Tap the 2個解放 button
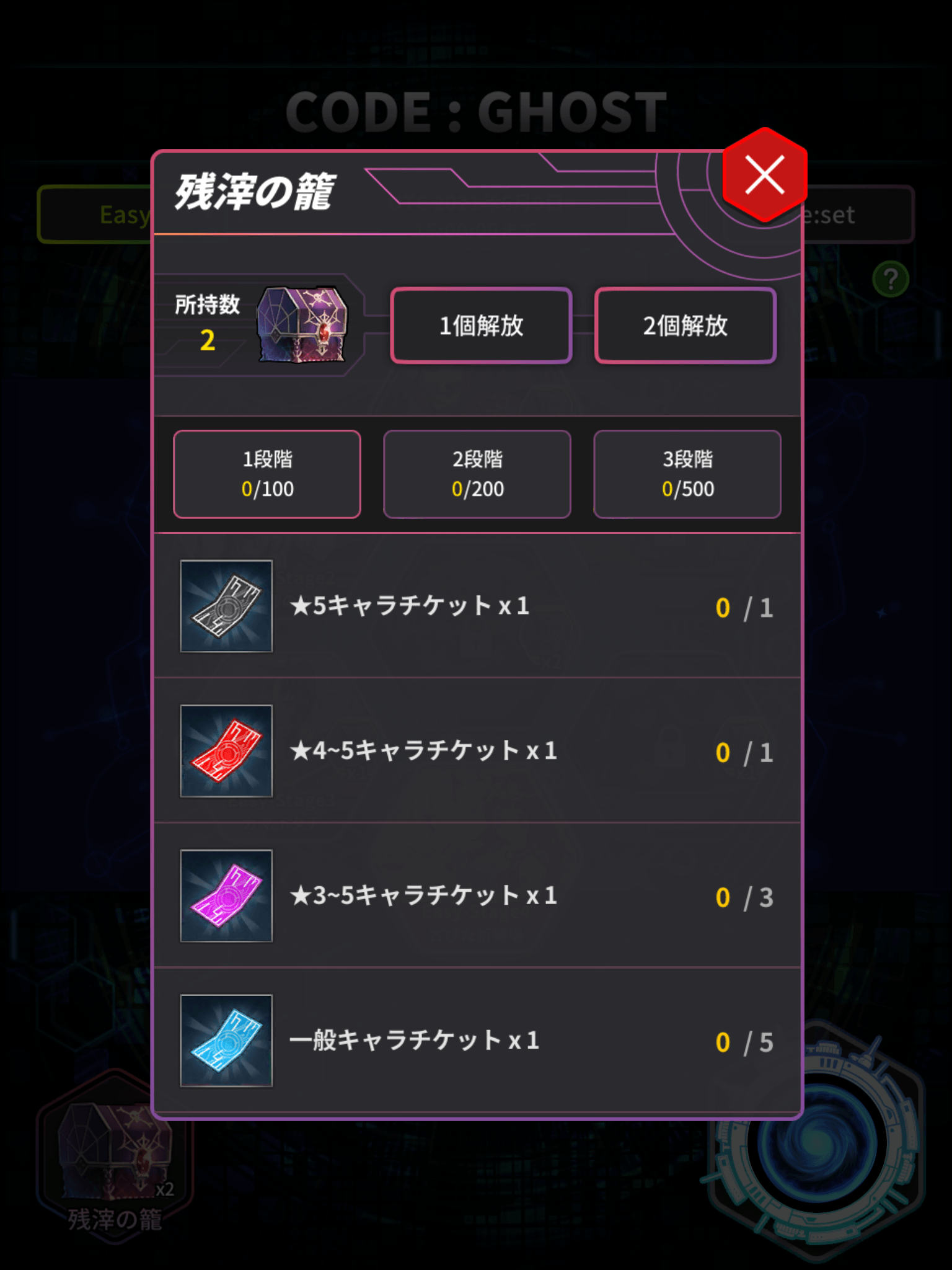Image resolution: width=952 pixels, height=1270 pixels. 685,326
